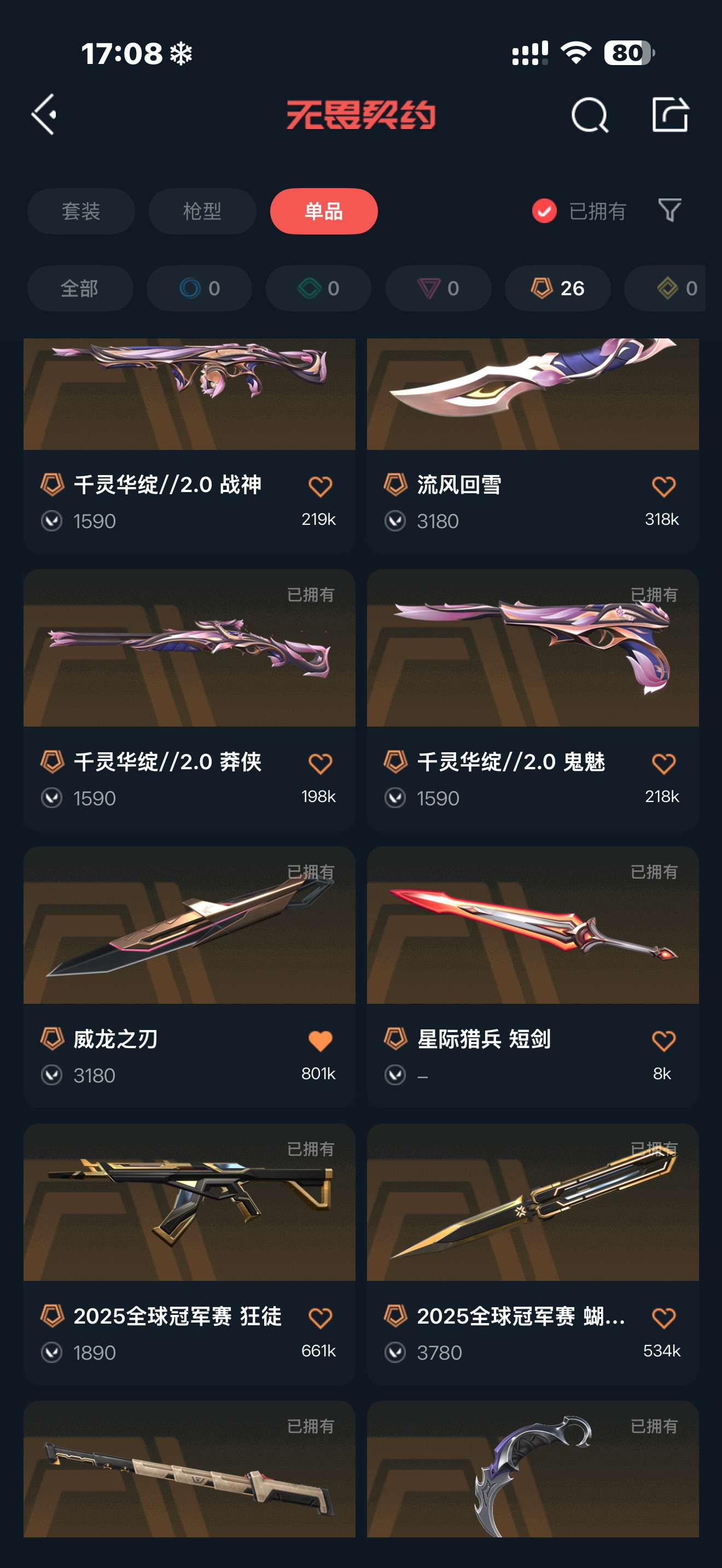Toggle the 已拥有 checkbox

[x=544, y=211]
